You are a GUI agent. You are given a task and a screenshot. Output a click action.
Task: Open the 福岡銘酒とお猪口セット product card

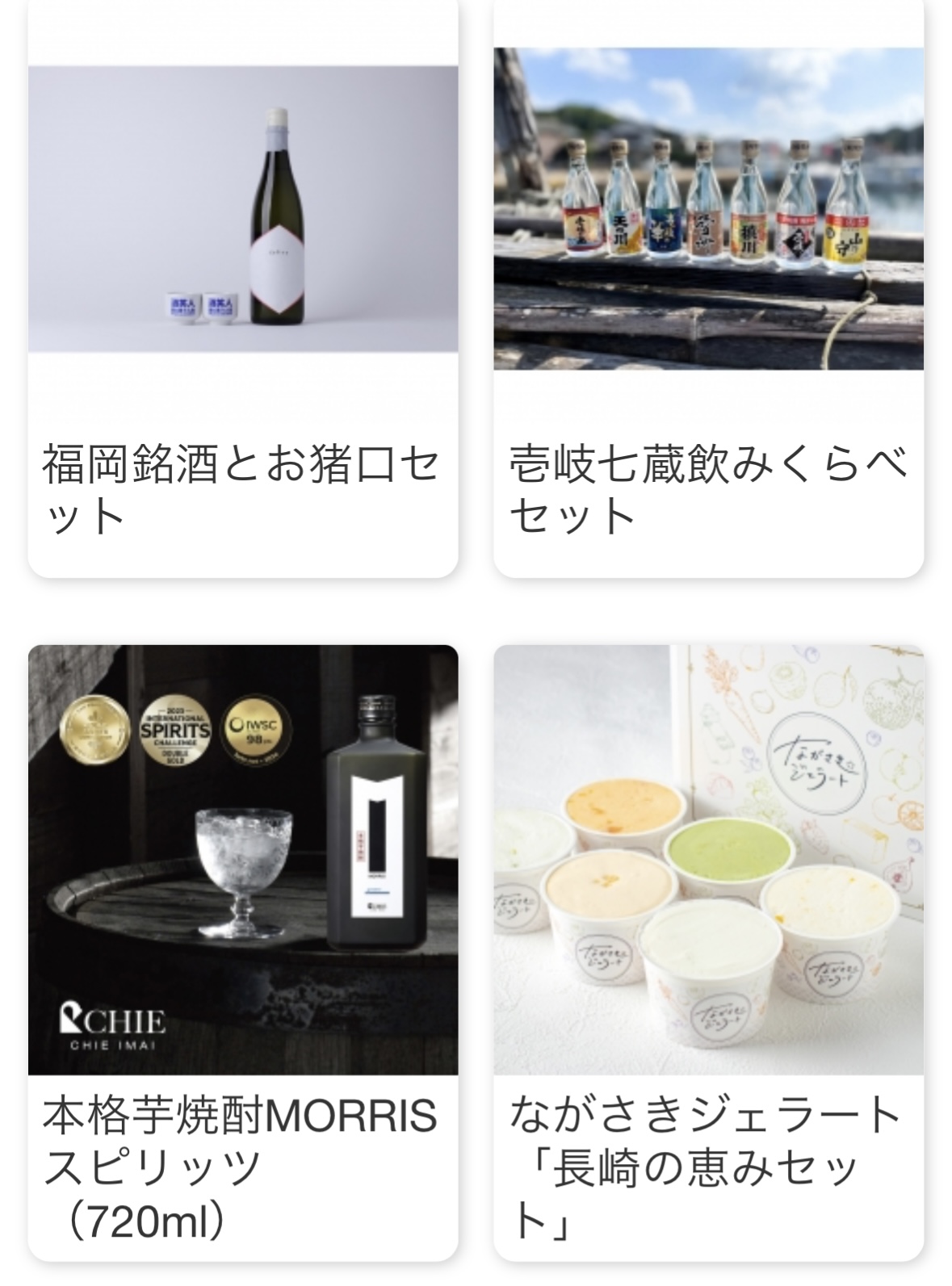[x=242, y=283]
